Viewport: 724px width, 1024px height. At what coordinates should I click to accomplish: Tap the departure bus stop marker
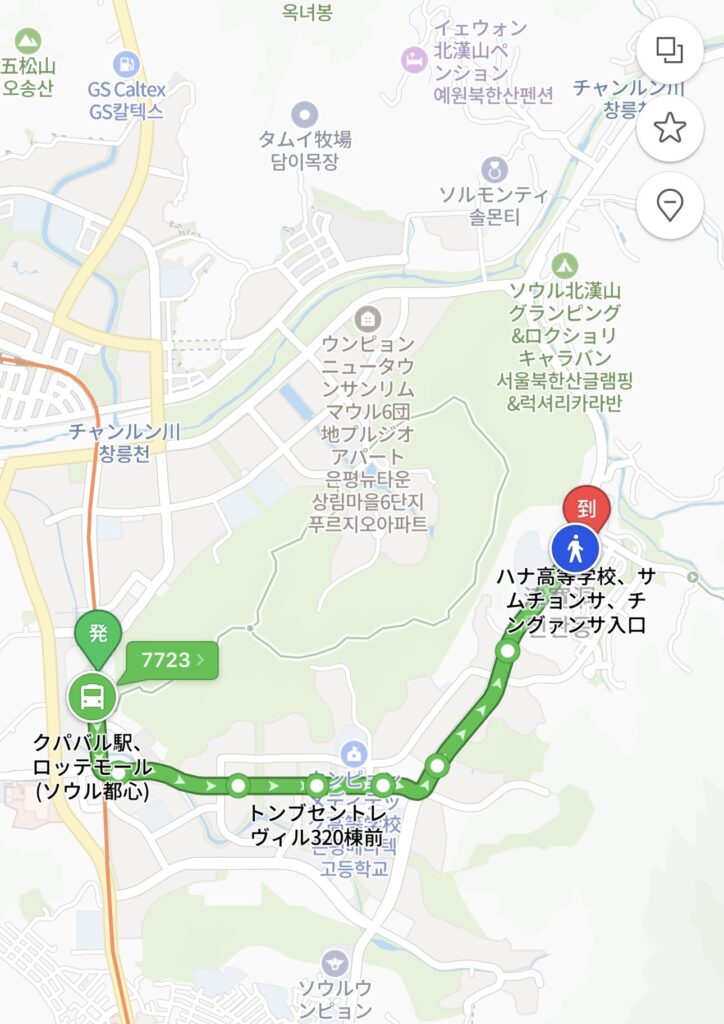coord(91,696)
